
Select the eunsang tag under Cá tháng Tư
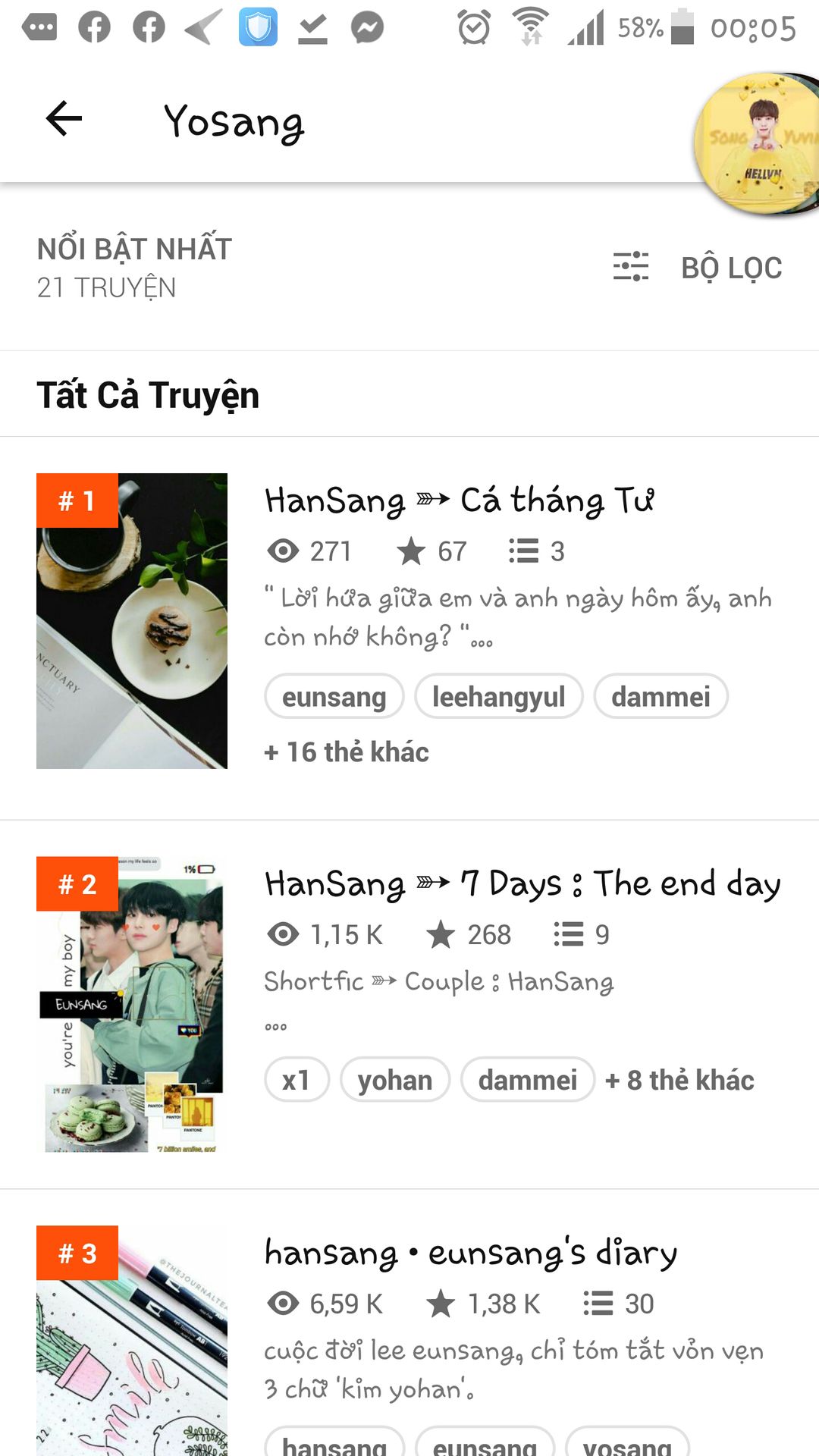pyautogui.click(x=334, y=696)
